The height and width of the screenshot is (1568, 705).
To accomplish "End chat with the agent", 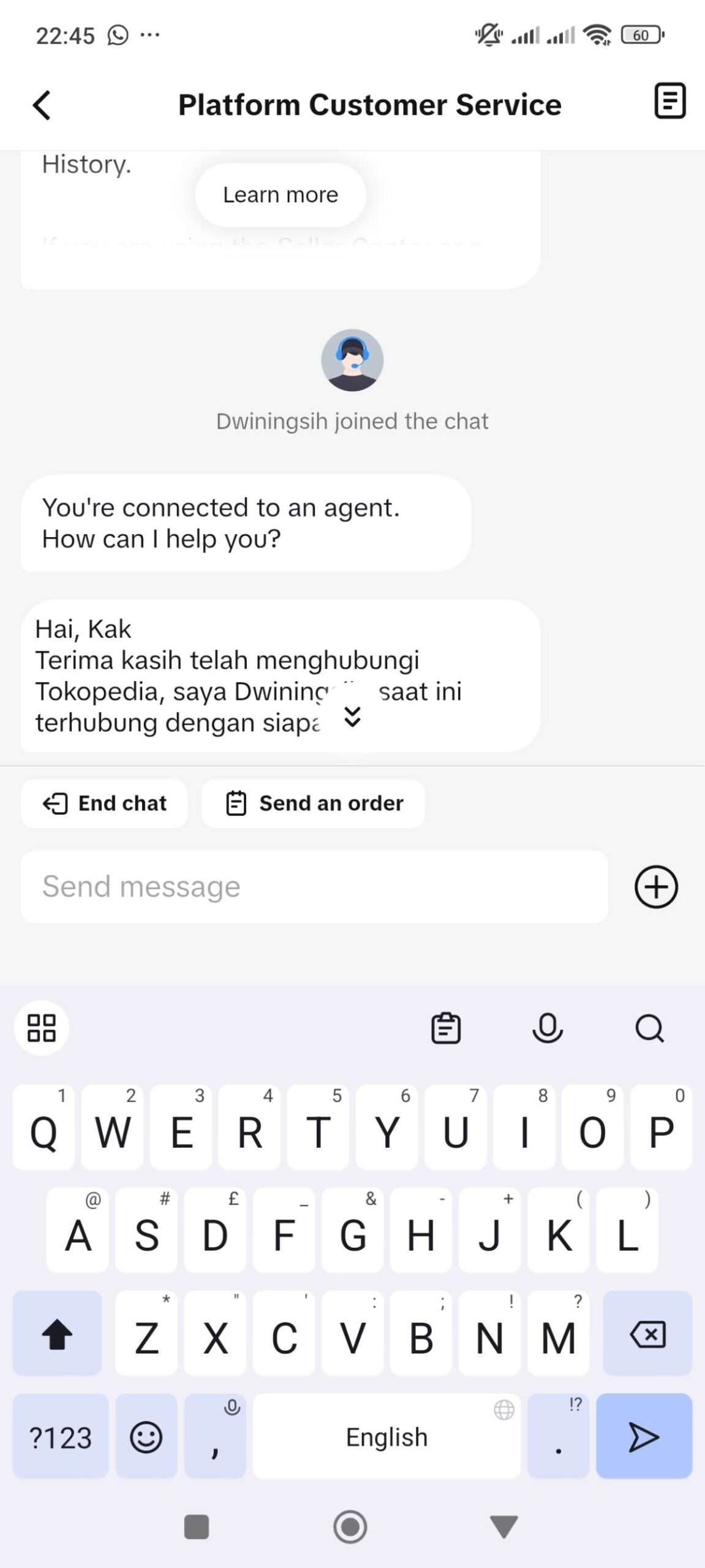I will click(x=104, y=803).
